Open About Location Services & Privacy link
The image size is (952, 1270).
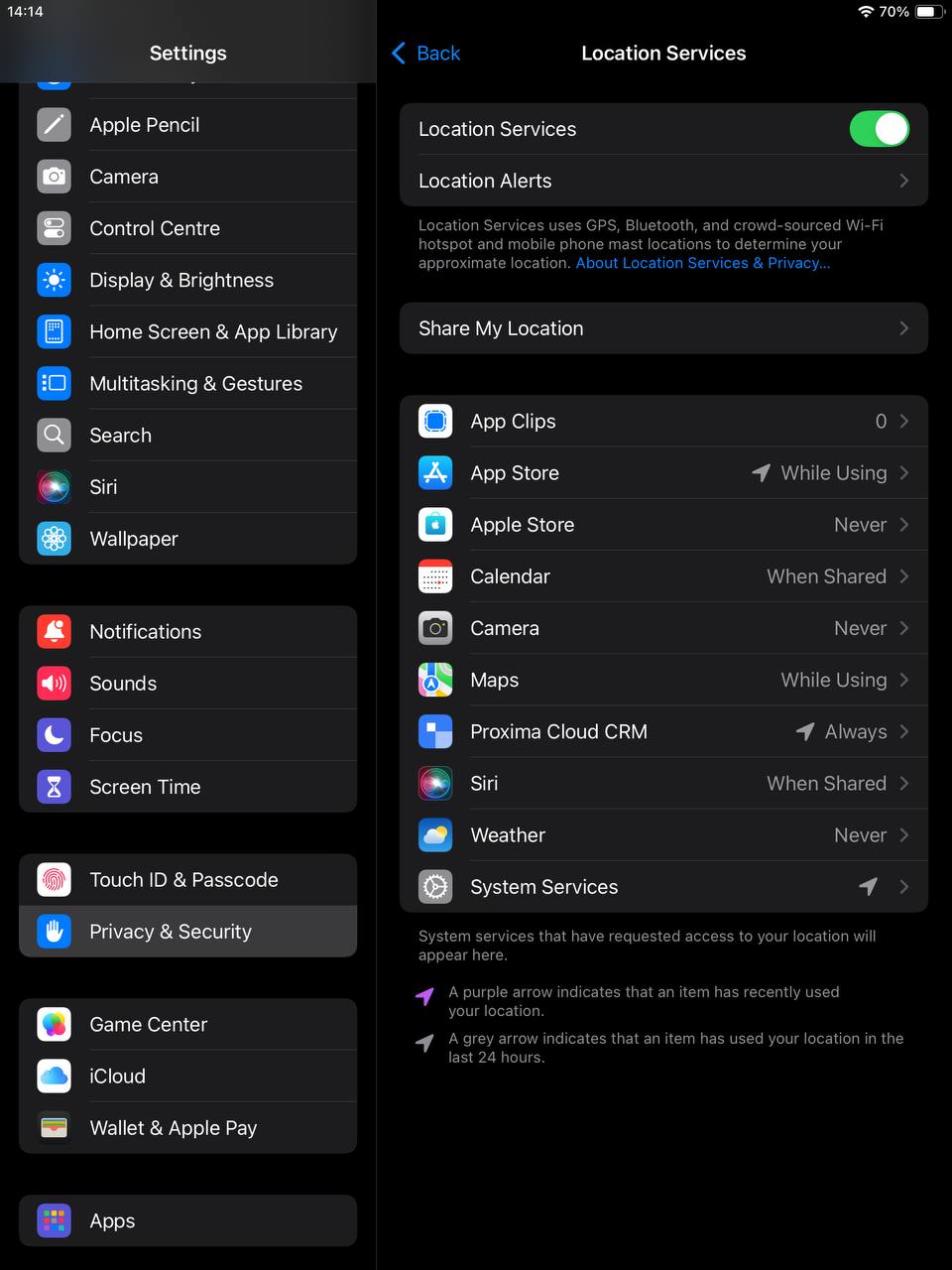click(702, 263)
